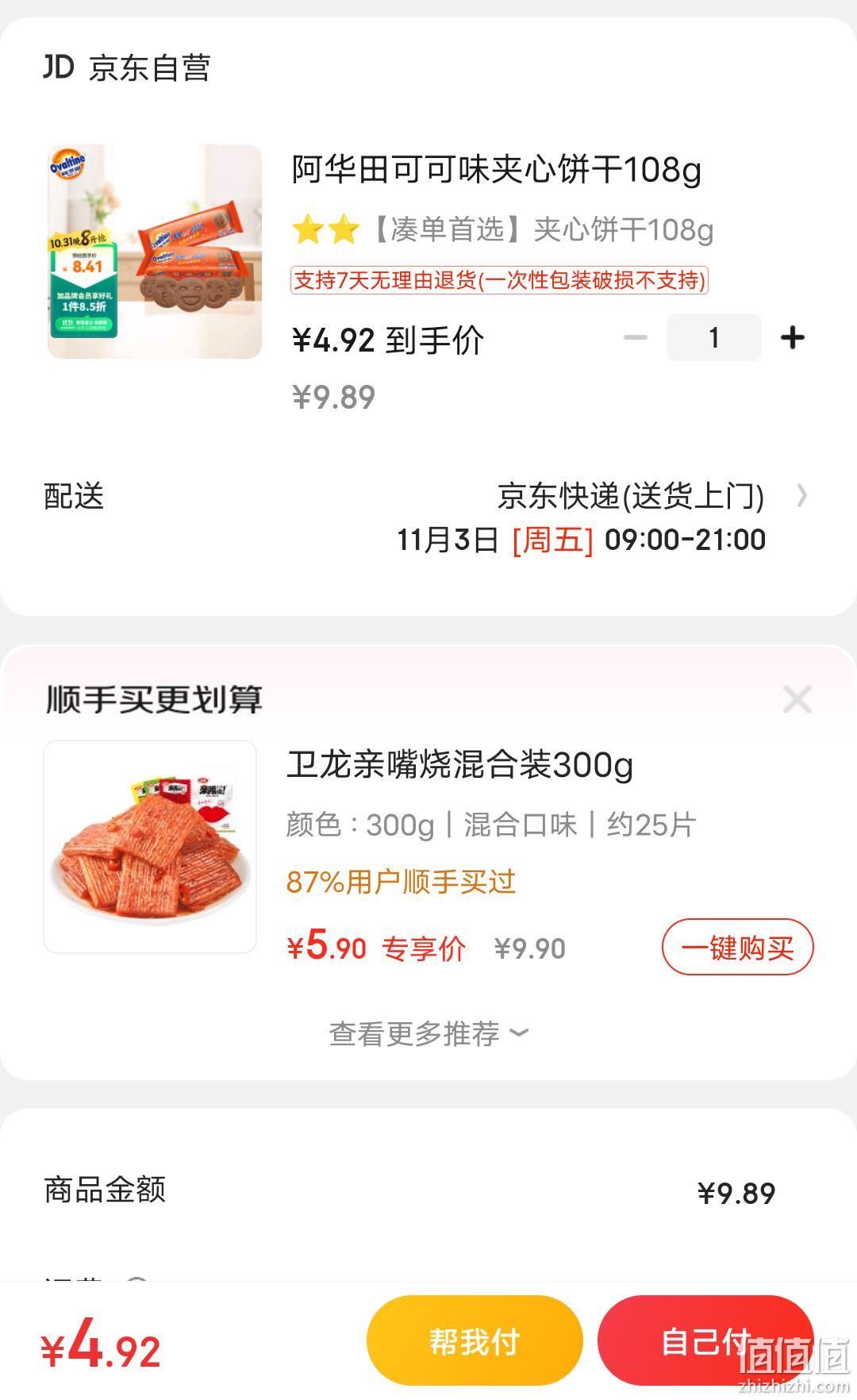Open the 卫龙亲嘴烧 product image
Viewport: 857px width, 1400px height.
(x=150, y=847)
